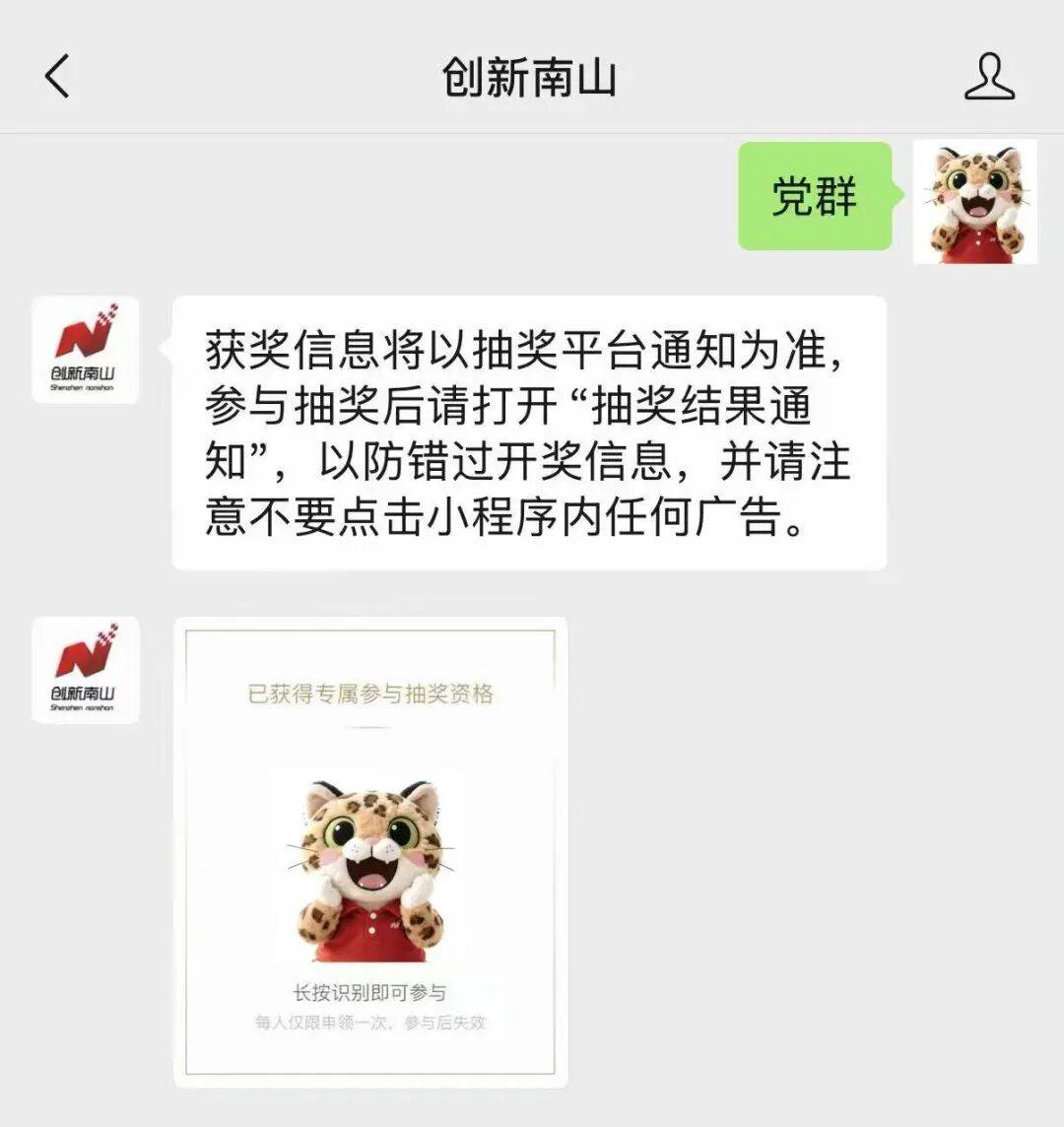Tap the 创新南山 avatar beside the image message
This screenshot has height=1127, width=1064.
click(x=86, y=670)
